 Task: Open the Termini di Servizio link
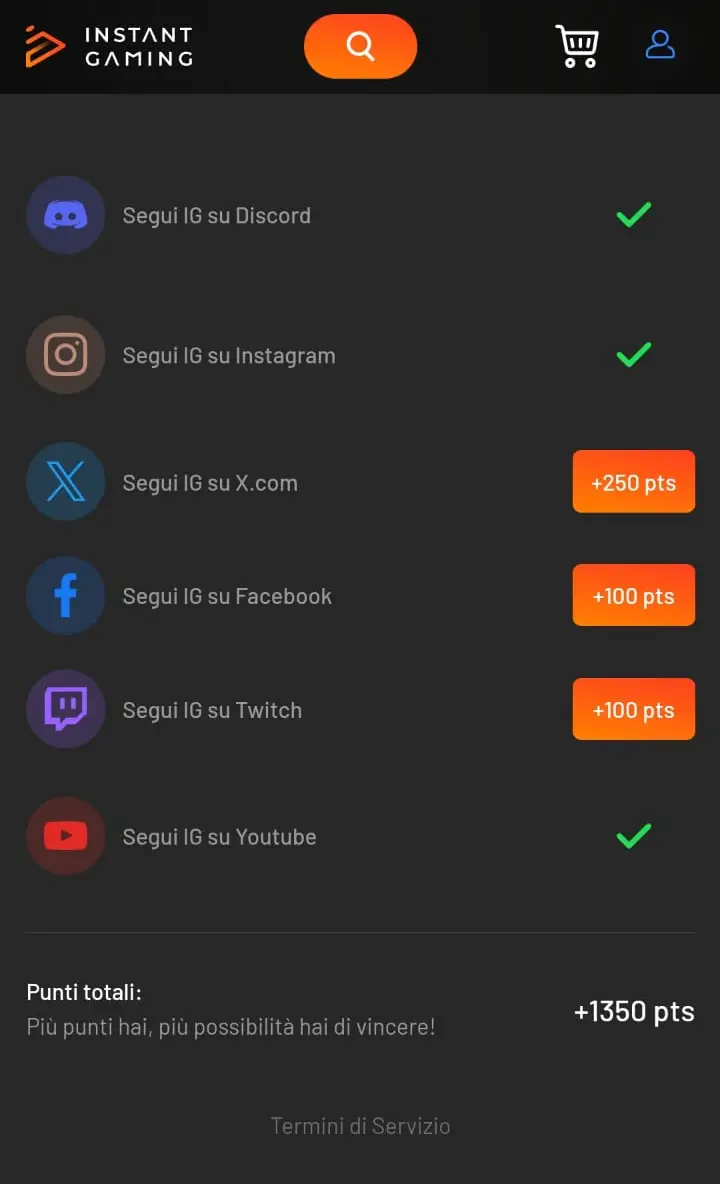tap(360, 1126)
